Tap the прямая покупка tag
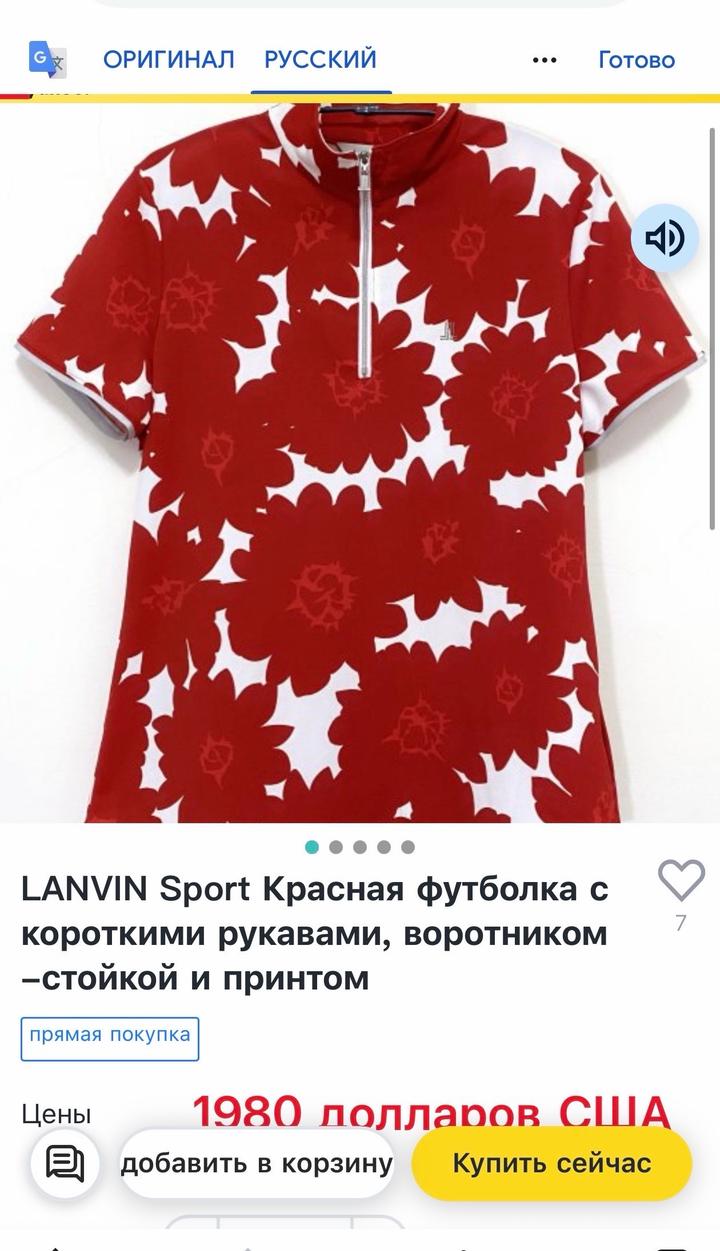Viewport: 720px width, 1251px height. [x=110, y=1037]
